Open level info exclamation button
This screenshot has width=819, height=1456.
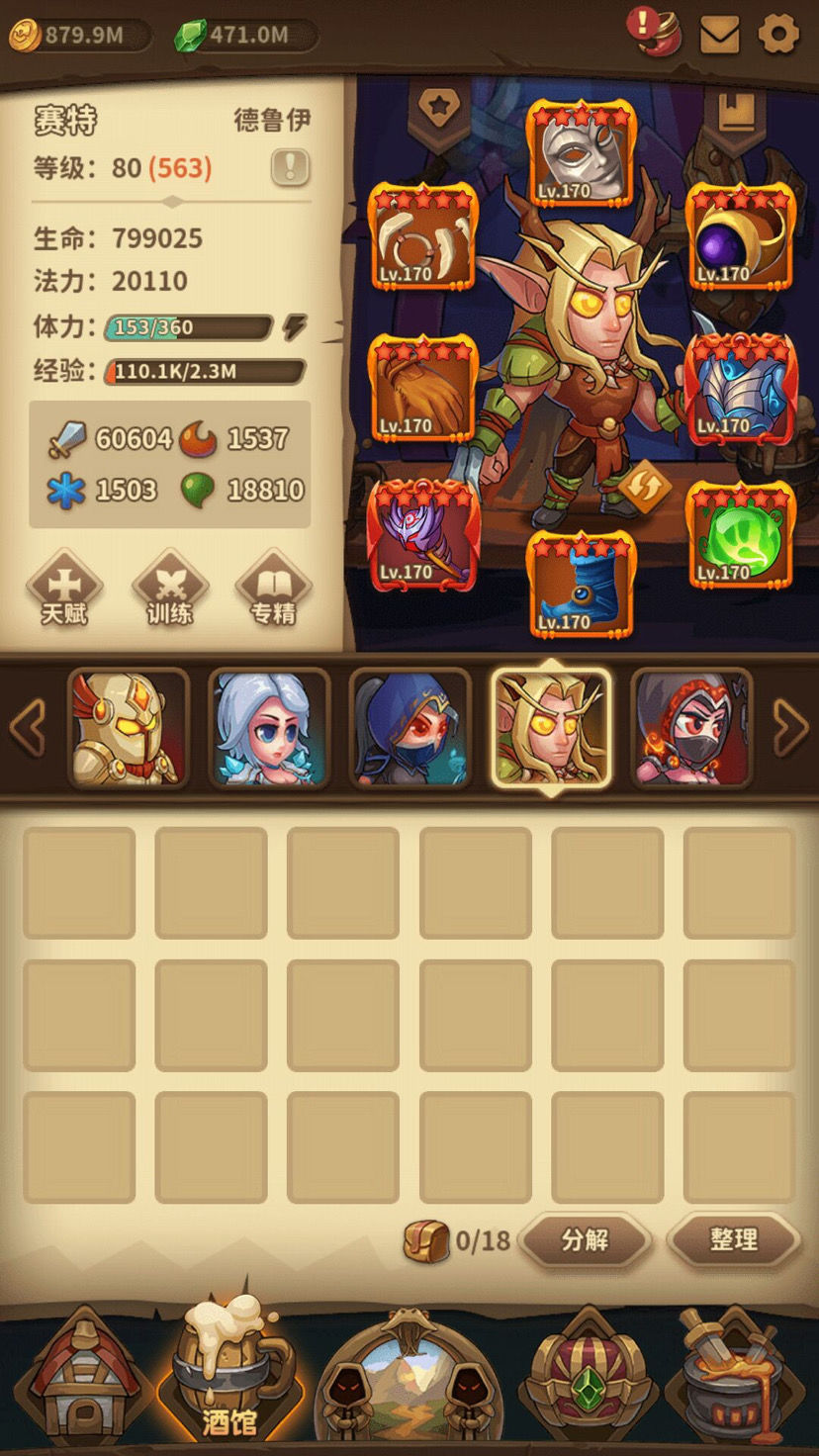click(x=290, y=168)
